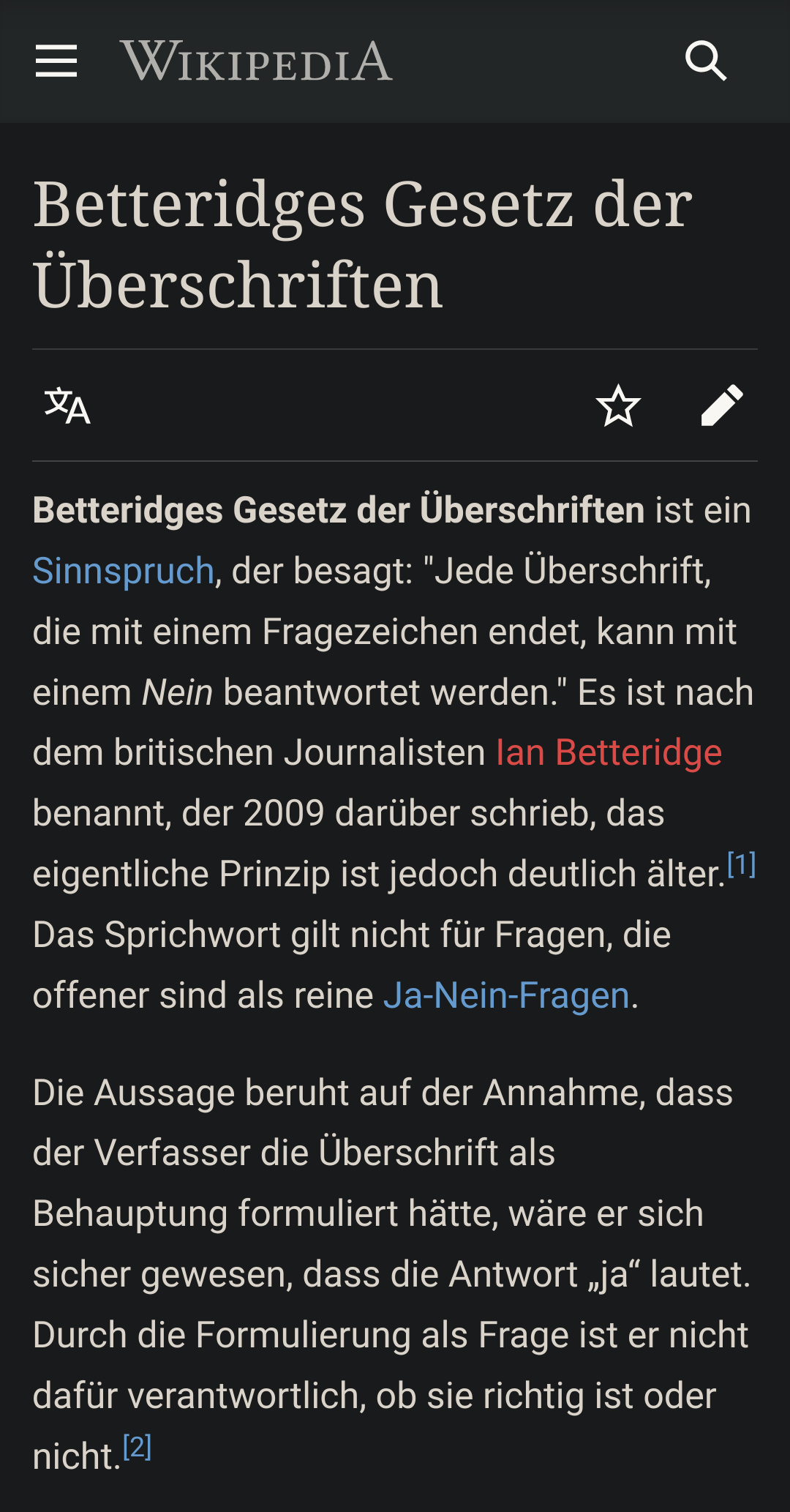Open the red Ian Betteridge link

pyautogui.click(x=609, y=752)
